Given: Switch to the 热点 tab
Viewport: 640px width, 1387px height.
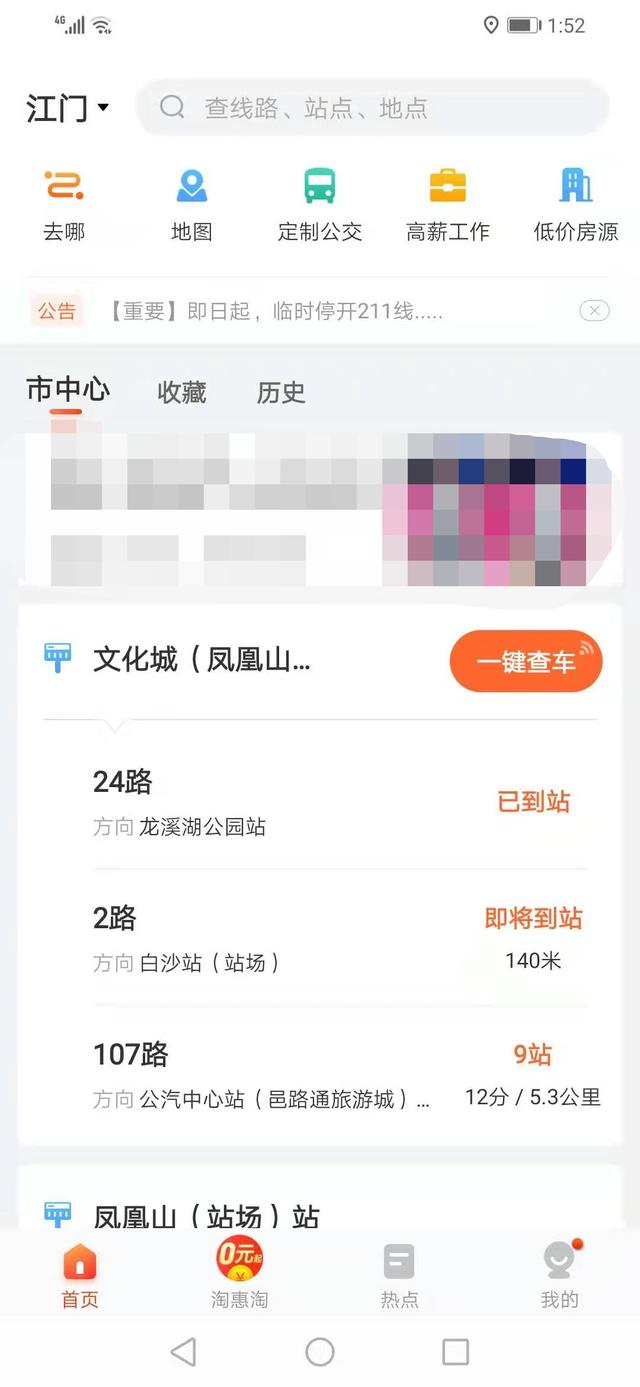Looking at the screenshot, I should (399, 1273).
